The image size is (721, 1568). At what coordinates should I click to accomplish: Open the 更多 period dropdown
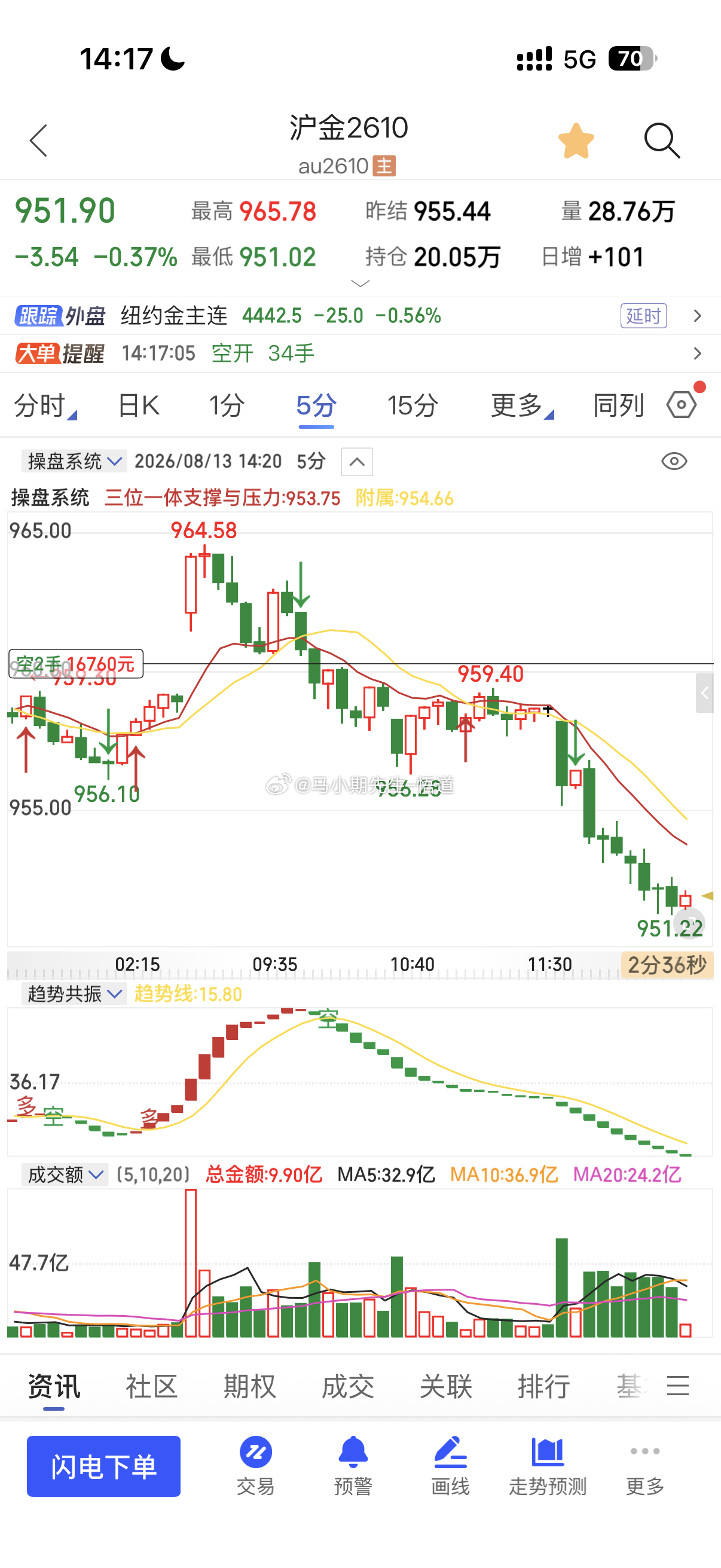522,405
